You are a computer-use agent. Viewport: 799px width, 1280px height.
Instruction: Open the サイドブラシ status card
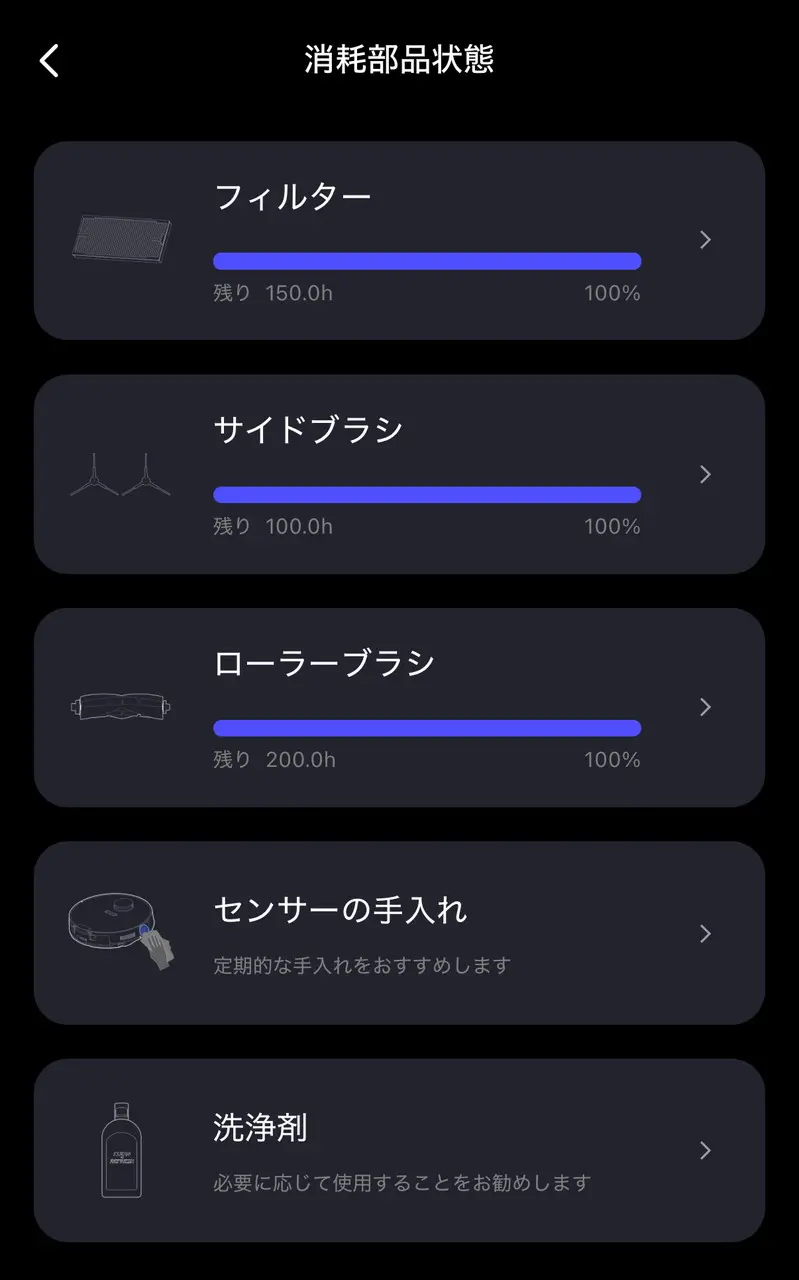click(x=399, y=474)
